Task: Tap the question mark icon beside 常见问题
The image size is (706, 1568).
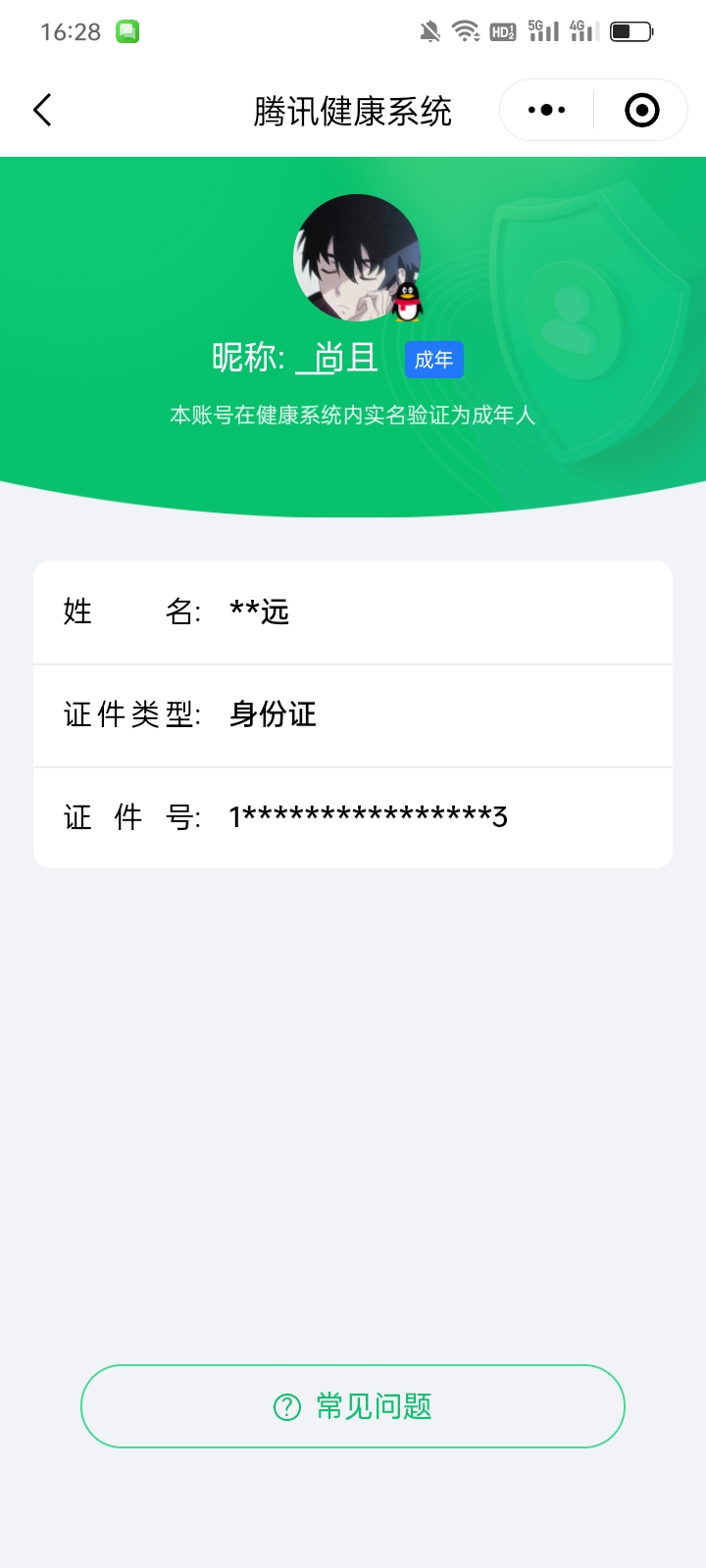Action: [x=284, y=1405]
